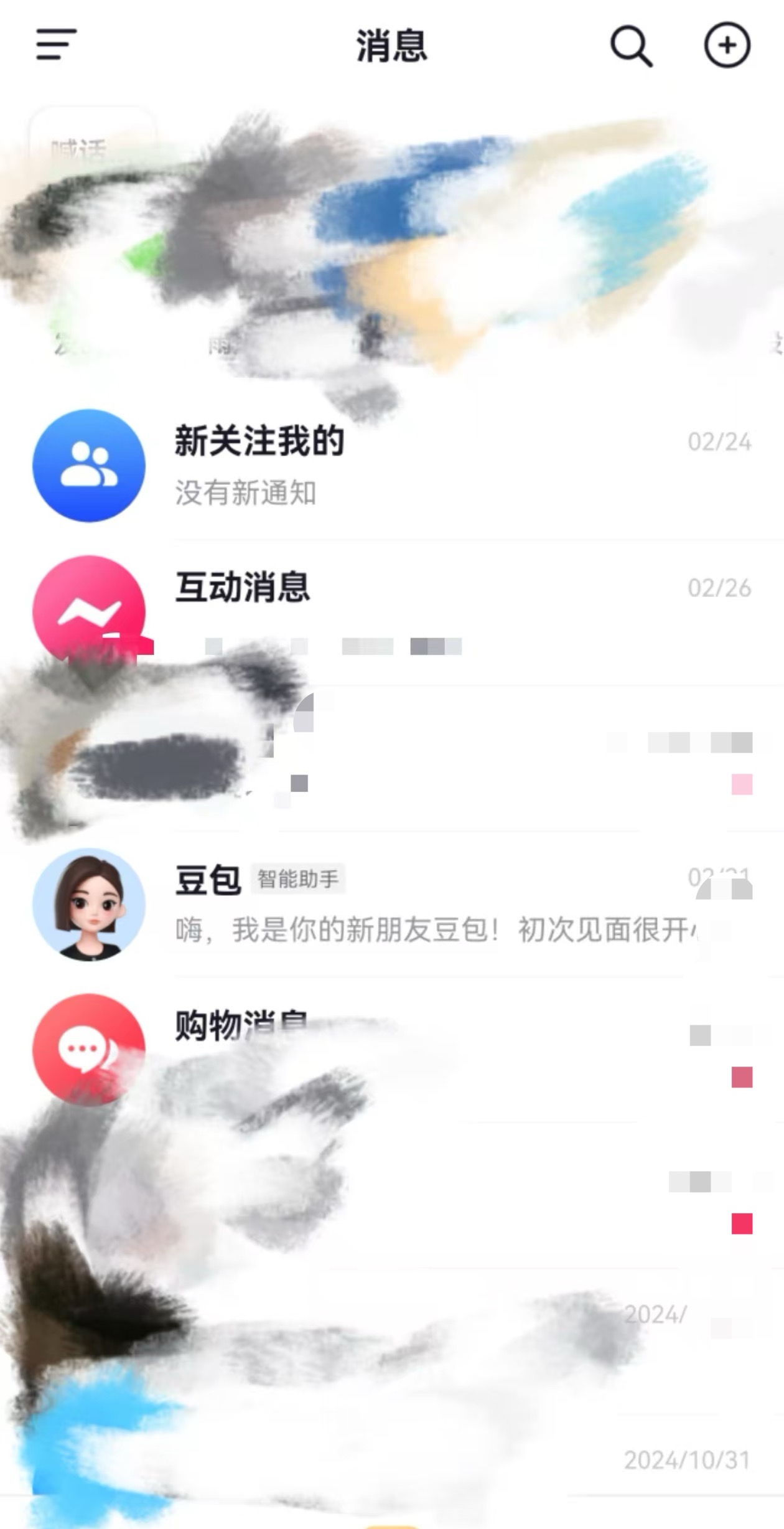
Task: Open message search
Action: pos(631,45)
